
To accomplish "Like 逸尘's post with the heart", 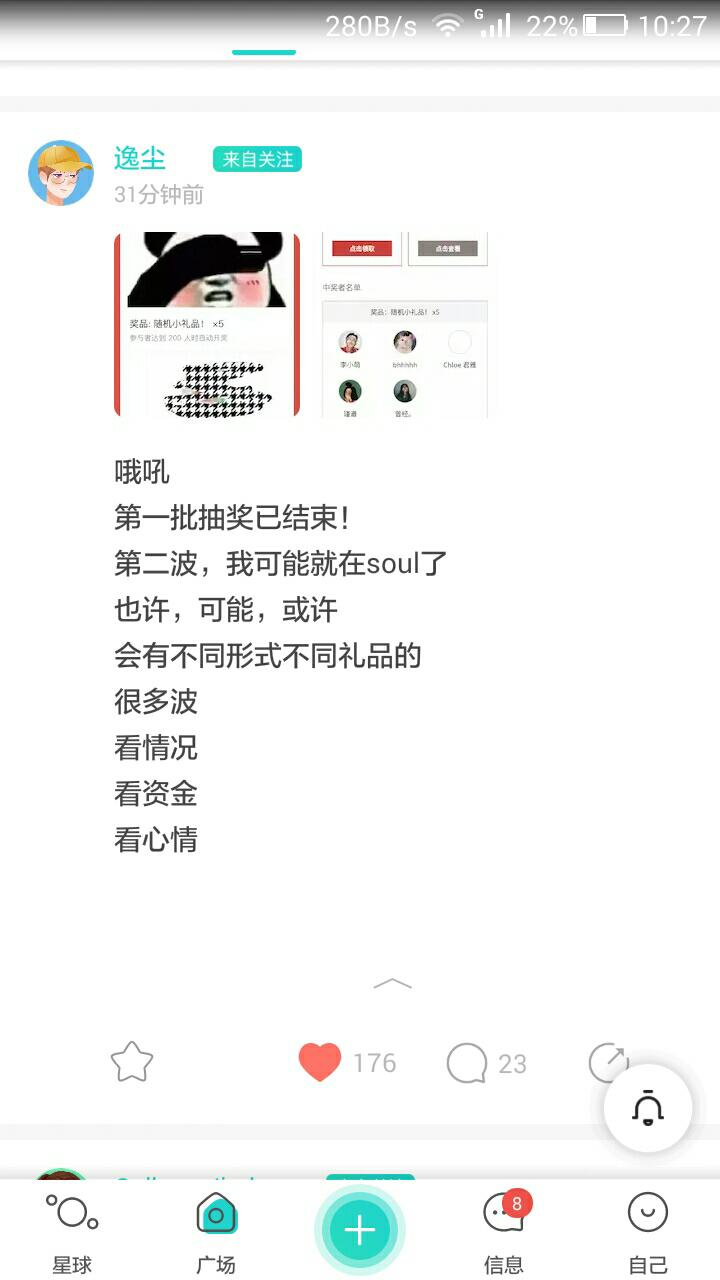I will [320, 1062].
